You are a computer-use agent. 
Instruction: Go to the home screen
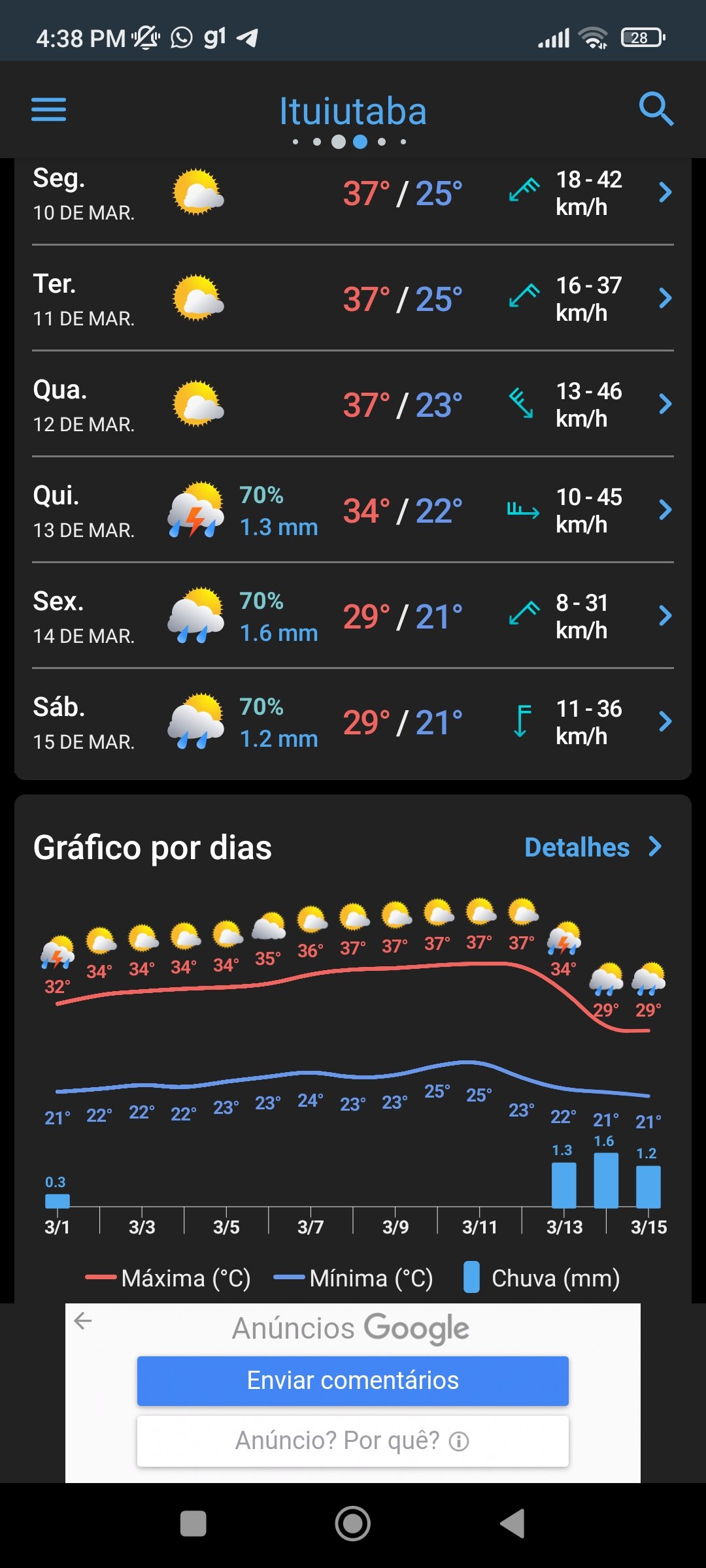[353, 1524]
